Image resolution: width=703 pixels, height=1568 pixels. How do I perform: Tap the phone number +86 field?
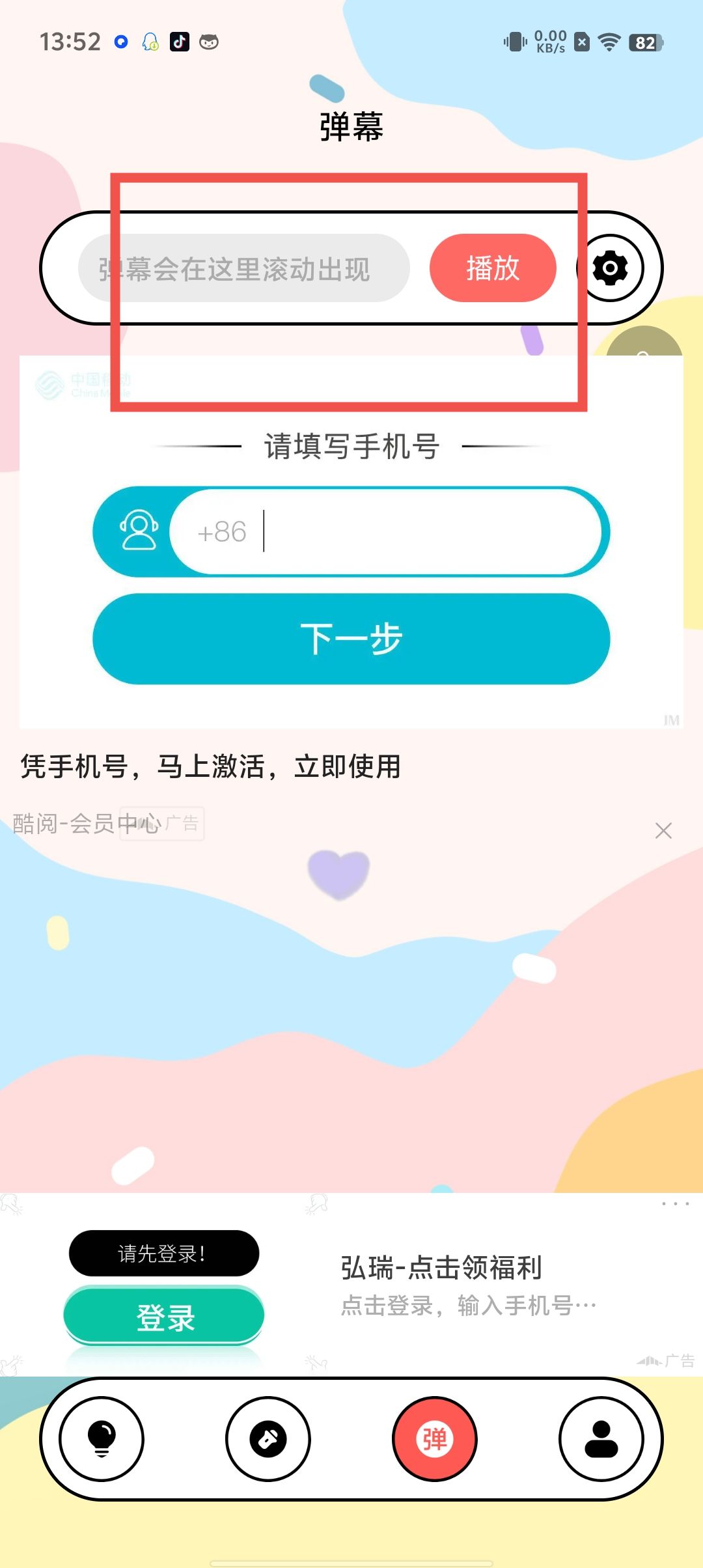point(391,532)
